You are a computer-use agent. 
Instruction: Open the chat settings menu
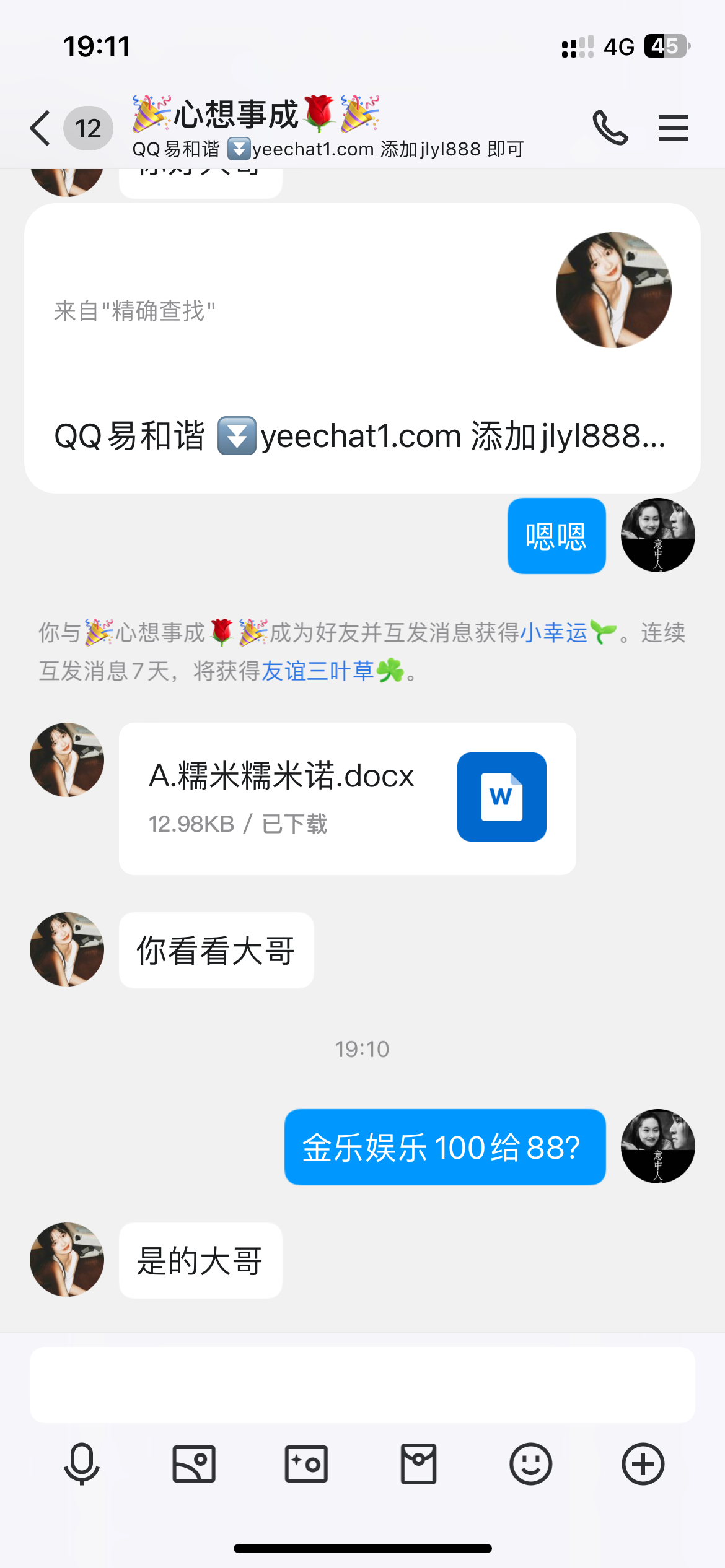tap(673, 128)
